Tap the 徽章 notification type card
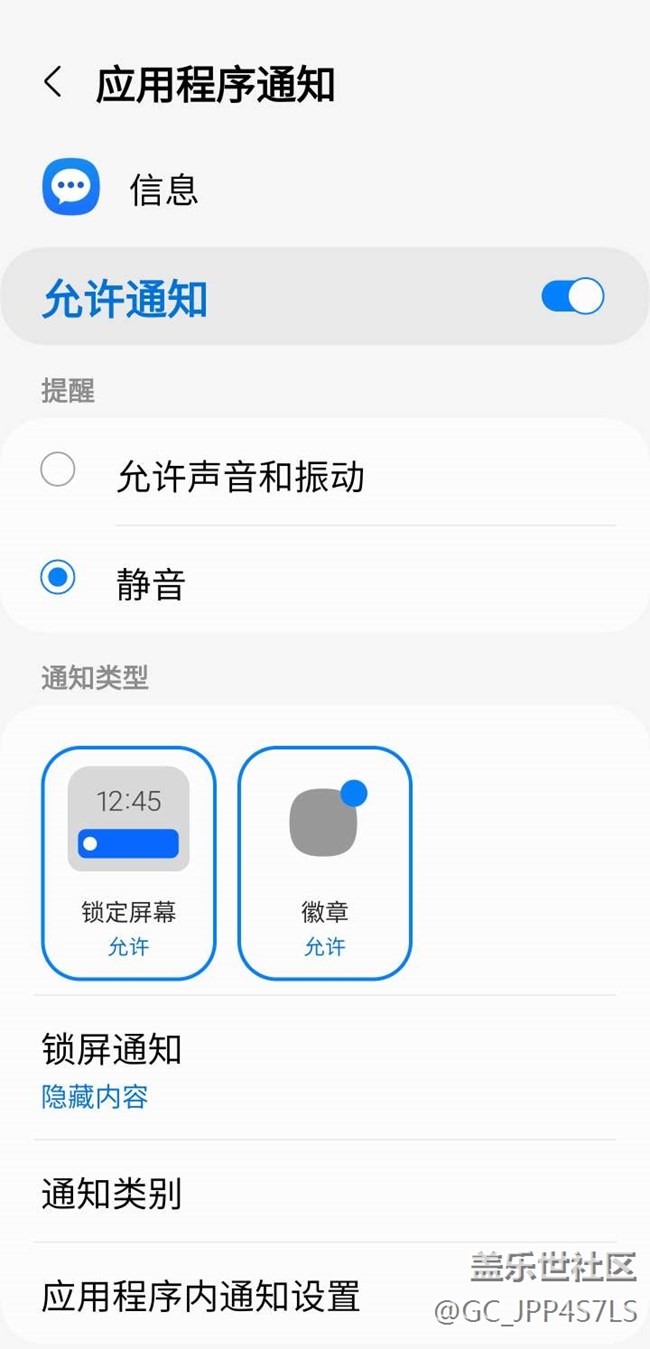 coord(324,861)
